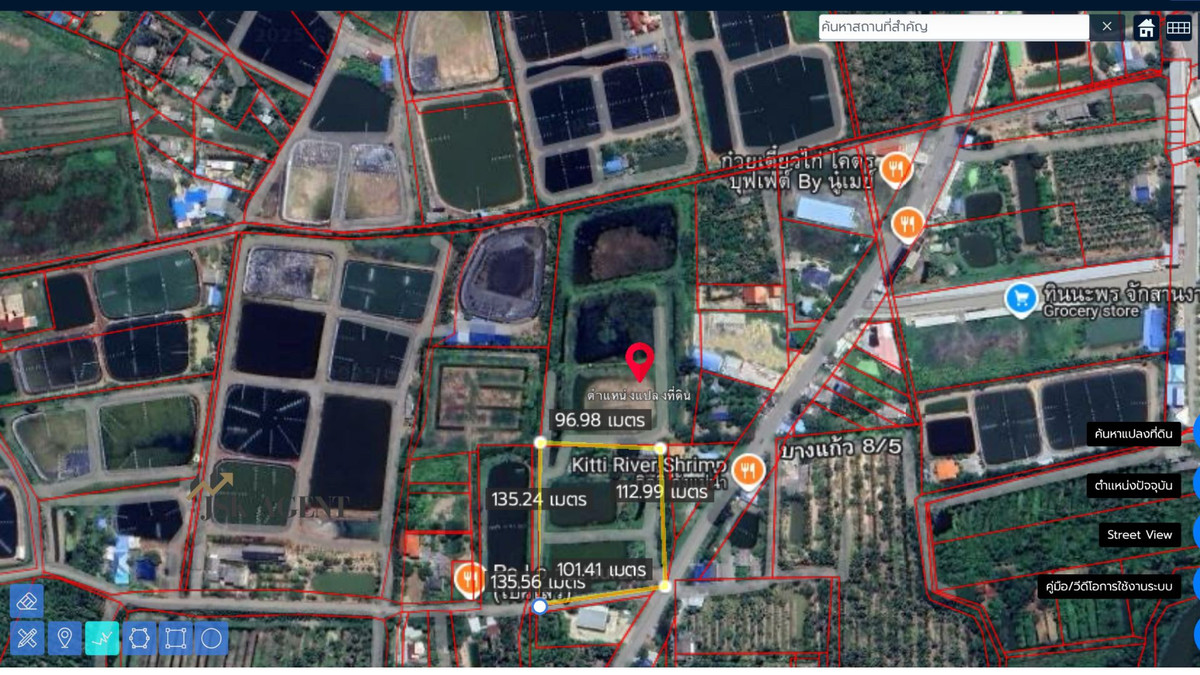Choose the polygon drawing tool
Image resolution: width=1200 pixels, height=675 pixels.
139,638
